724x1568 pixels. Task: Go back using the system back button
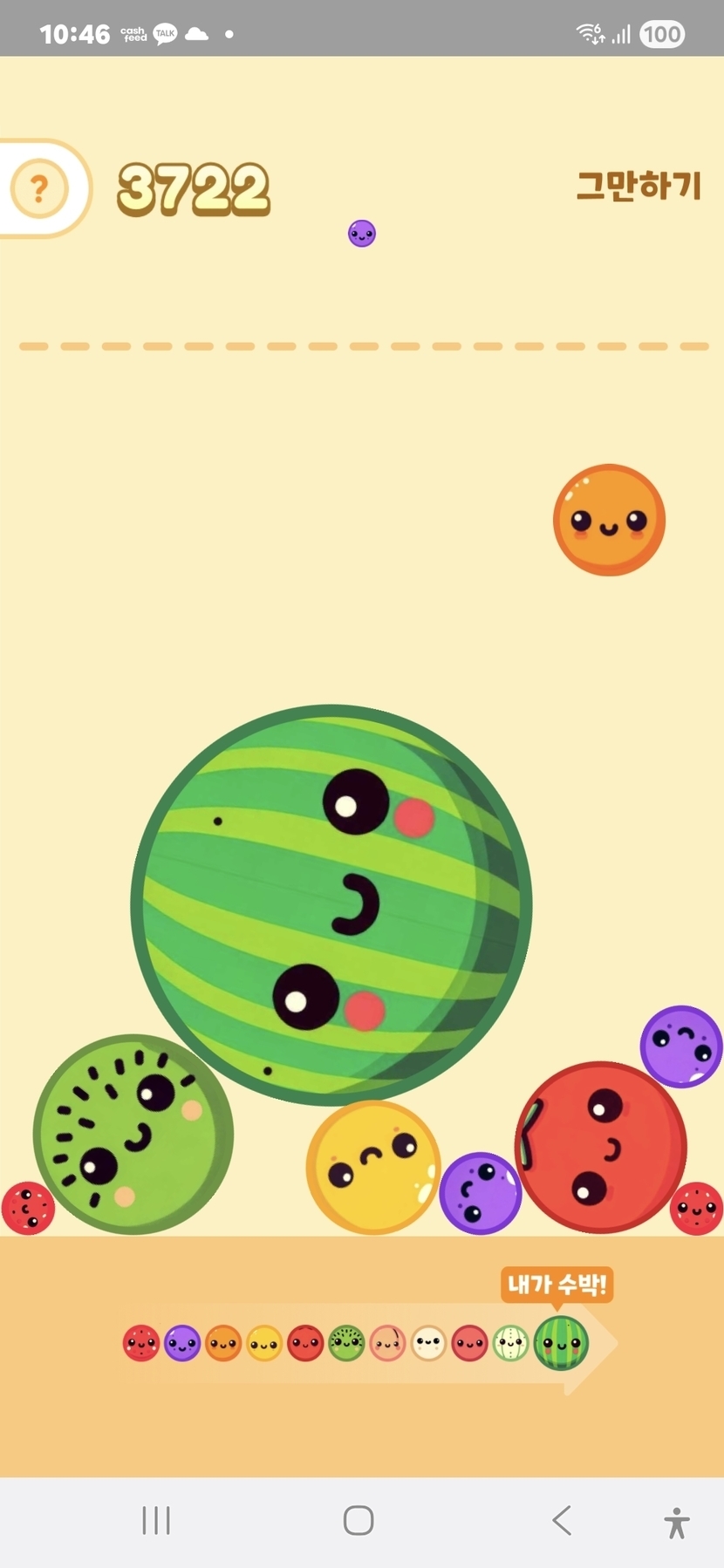click(562, 1520)
